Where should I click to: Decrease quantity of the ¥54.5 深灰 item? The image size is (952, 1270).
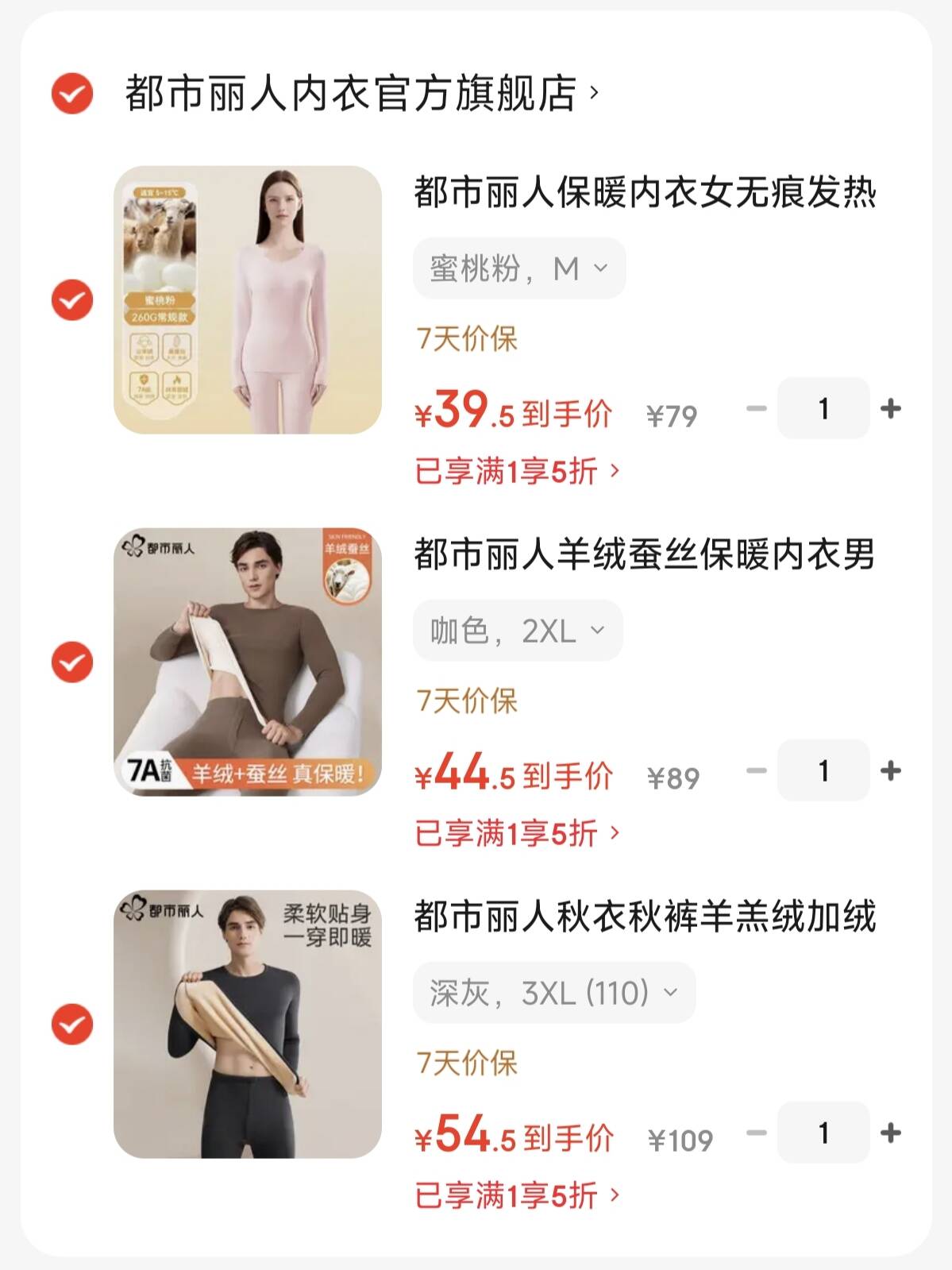click(757, 1133)
